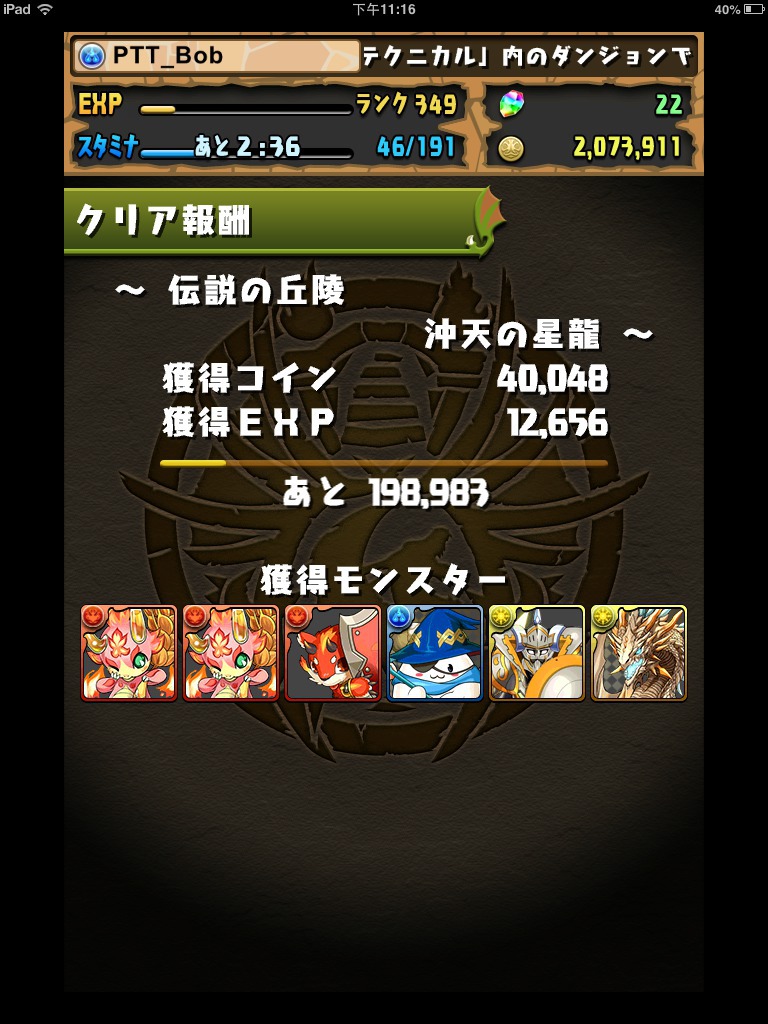Select the blue wizard-hat cat monster

(x=435, y=652)
